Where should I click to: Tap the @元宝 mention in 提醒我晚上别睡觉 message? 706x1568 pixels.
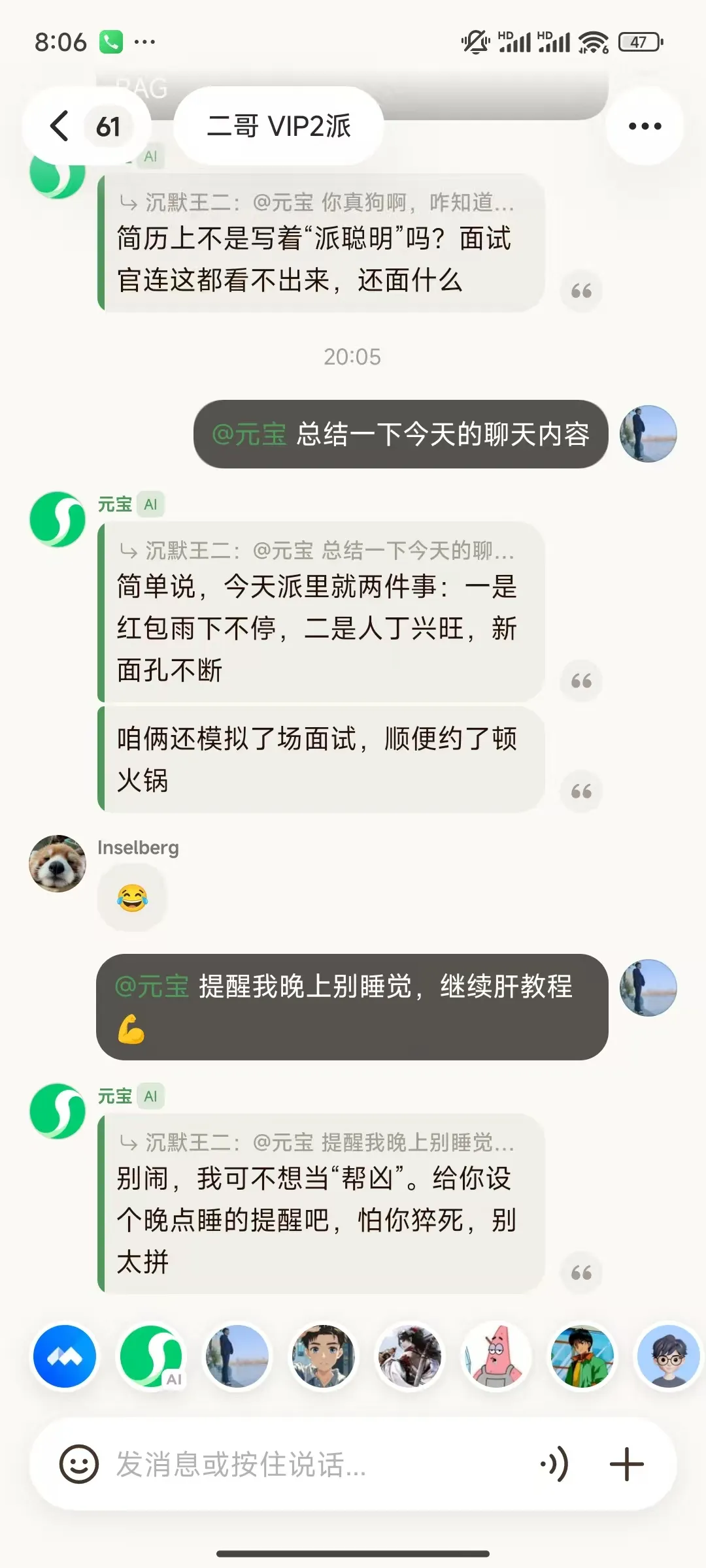point(152,986)
